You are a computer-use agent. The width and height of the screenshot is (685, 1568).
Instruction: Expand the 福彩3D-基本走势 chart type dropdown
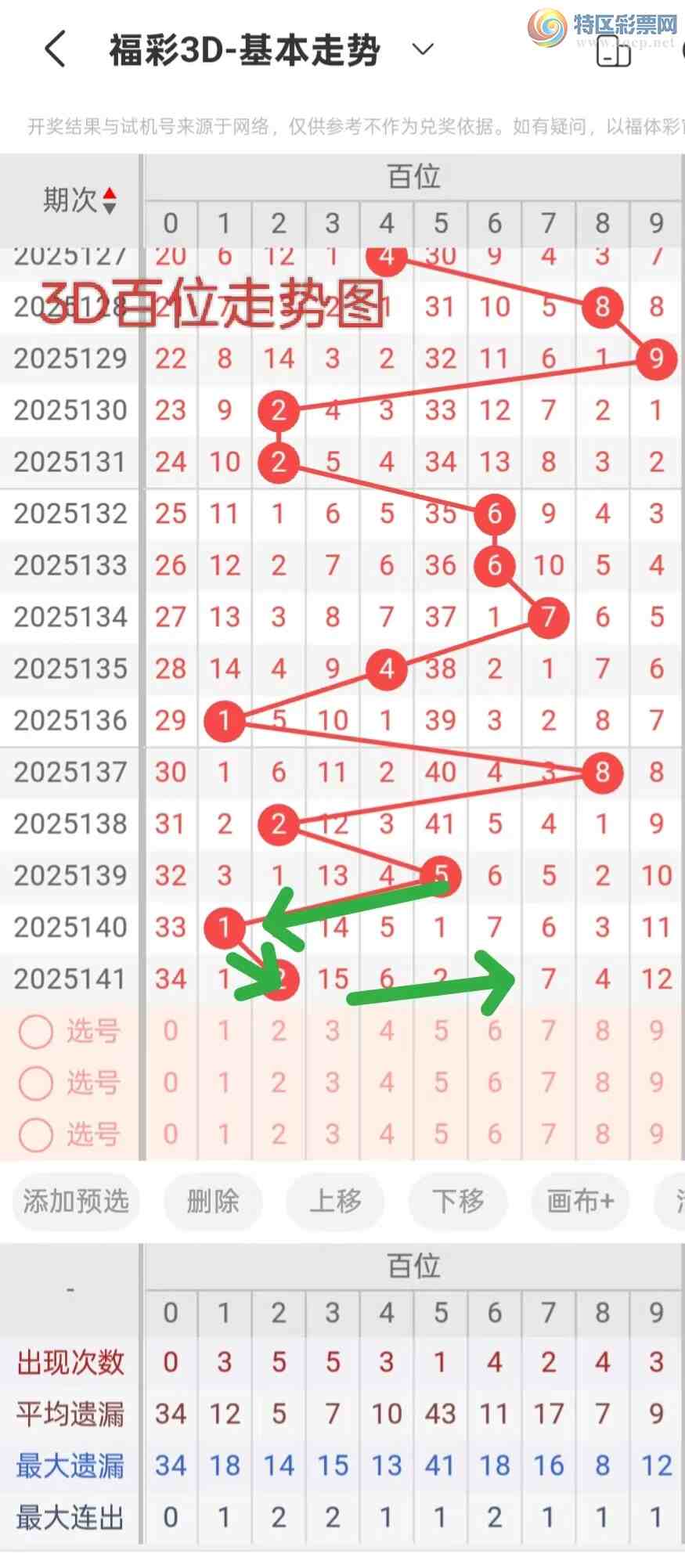point(423,50)
